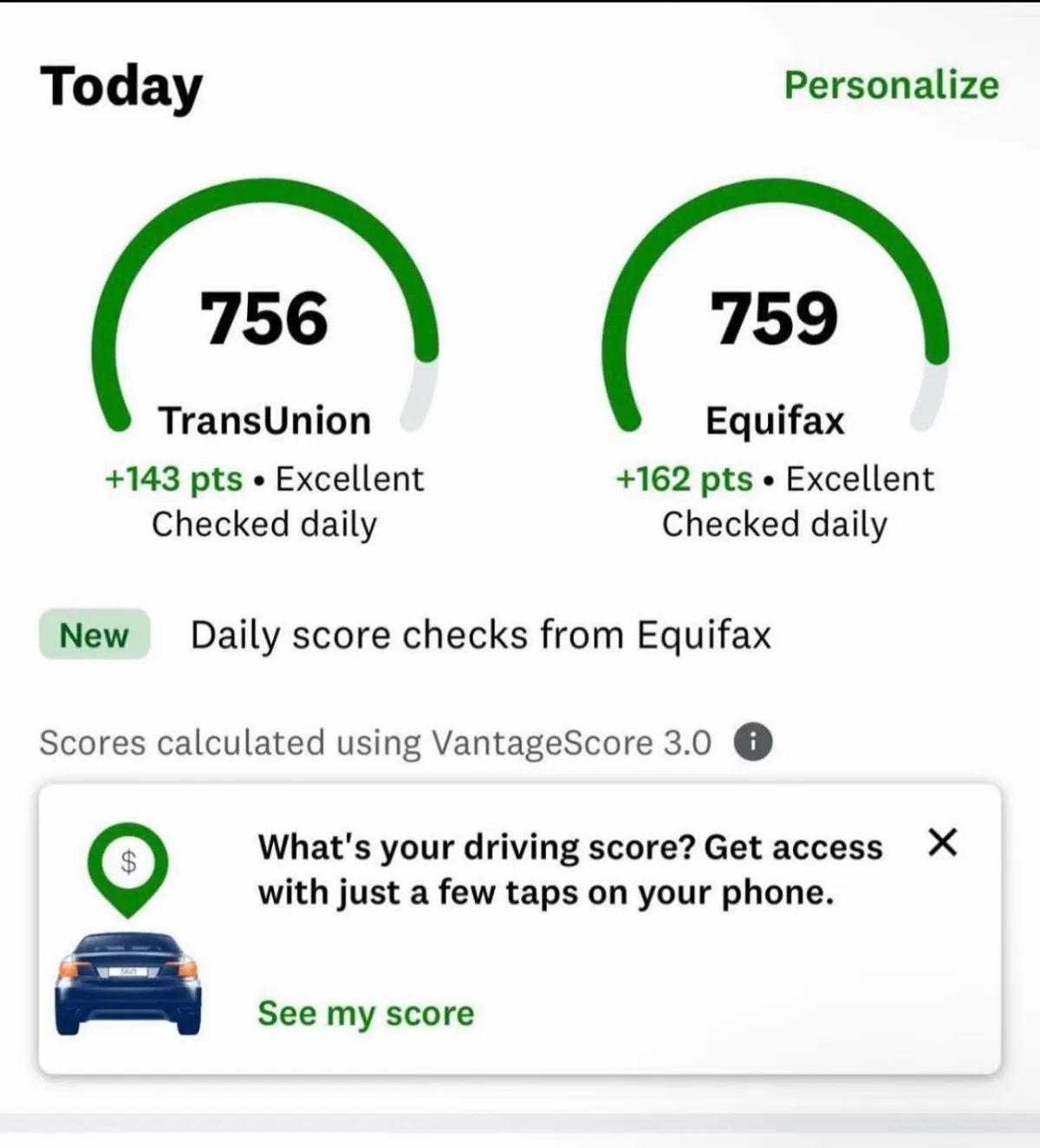Dismiss the driving score card
Viewport: 1040px width, 1148px height.
(x=942, y=842)
